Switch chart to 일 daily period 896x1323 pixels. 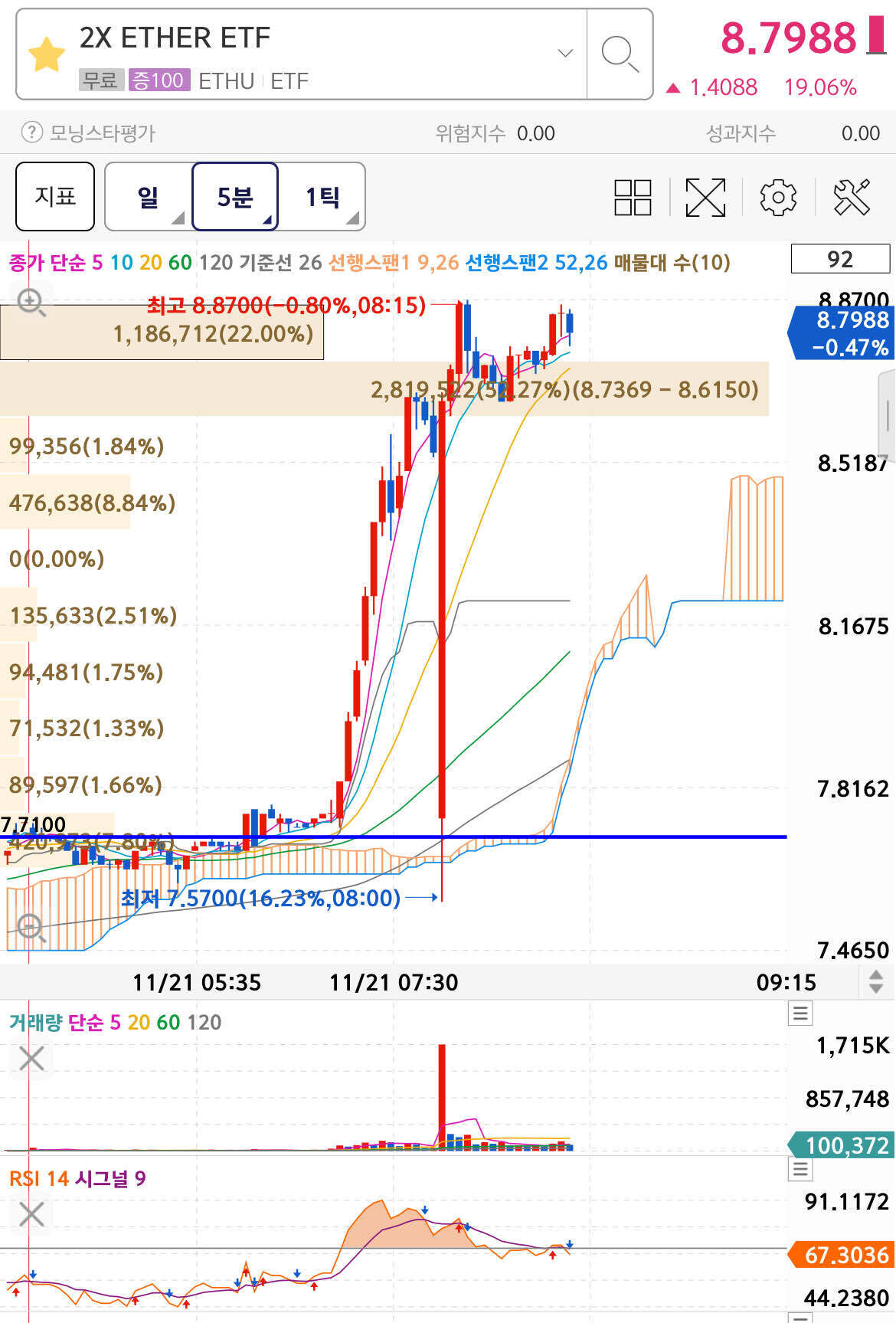click(148, 197)
